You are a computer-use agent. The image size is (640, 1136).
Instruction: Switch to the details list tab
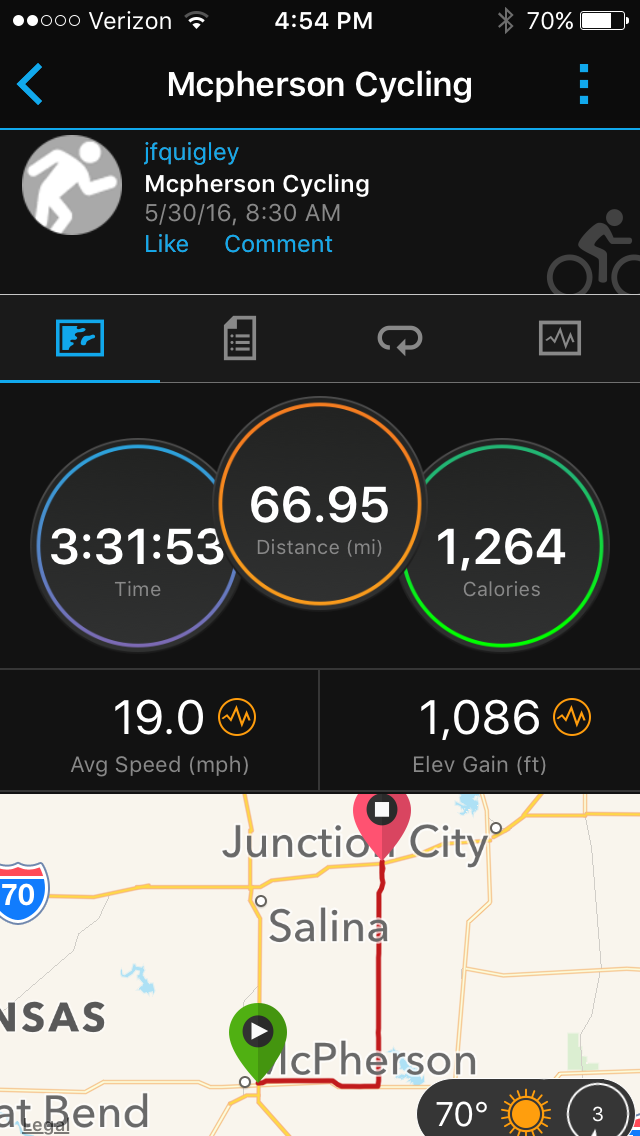pos(240,339)
